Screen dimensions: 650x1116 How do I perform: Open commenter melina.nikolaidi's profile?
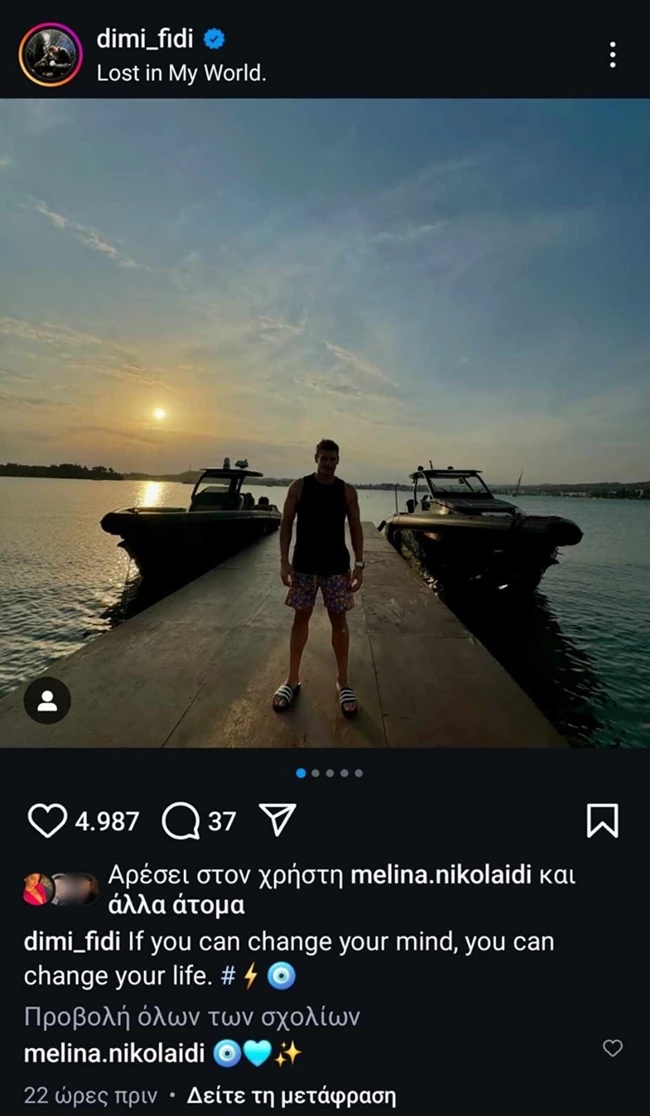point(113,1053)
